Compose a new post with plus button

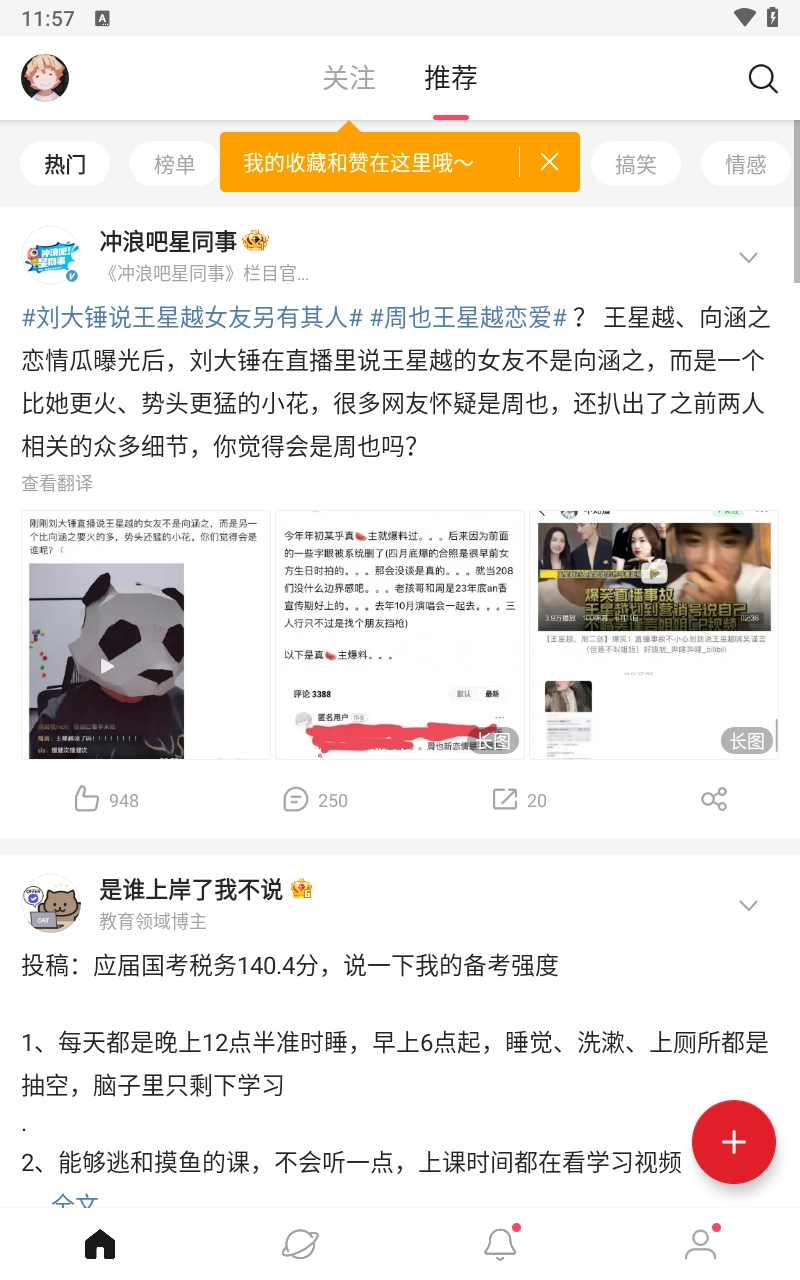coord(734,1142)
